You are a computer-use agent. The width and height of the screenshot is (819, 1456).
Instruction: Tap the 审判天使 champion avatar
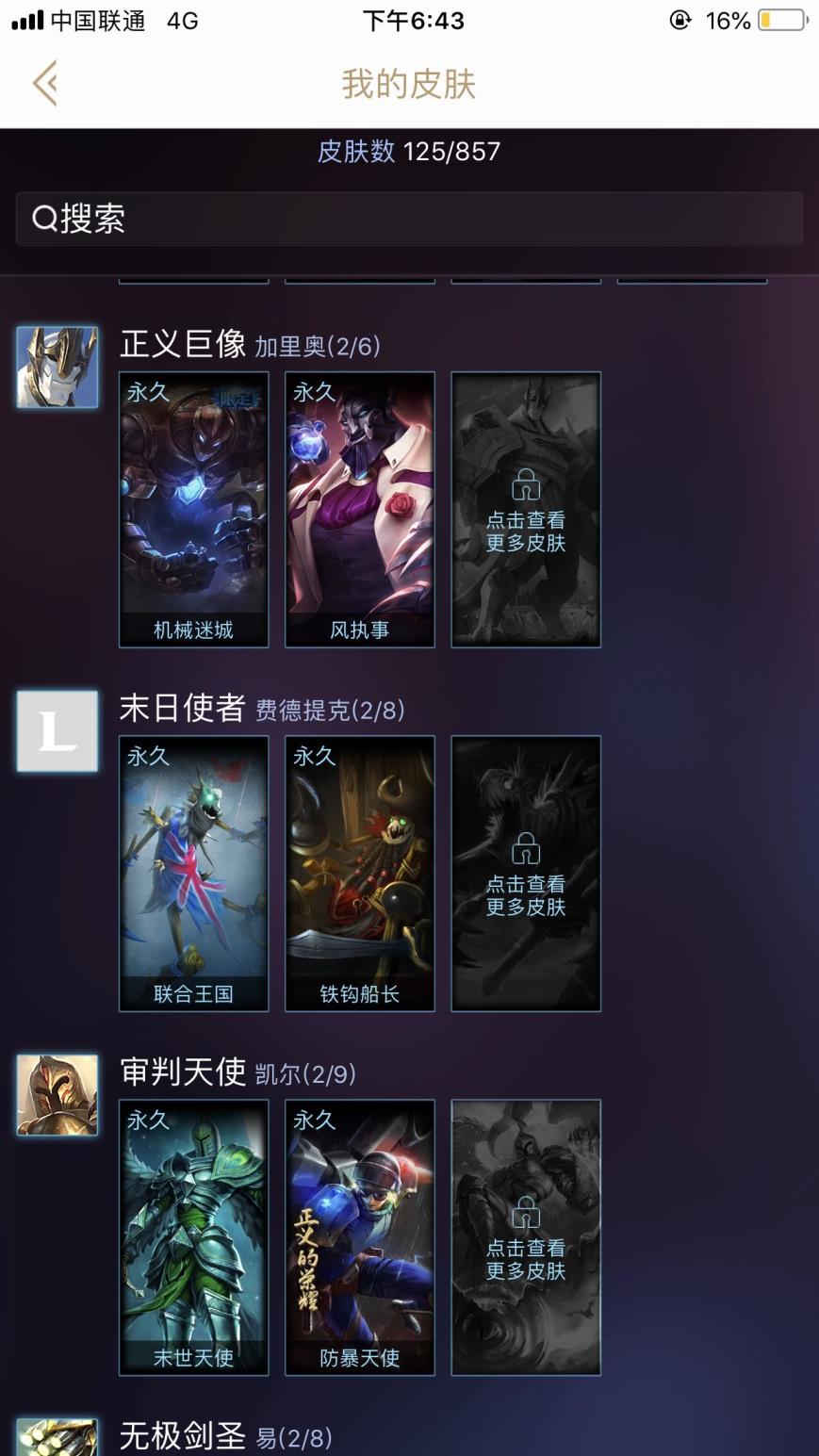[57, 1095]
